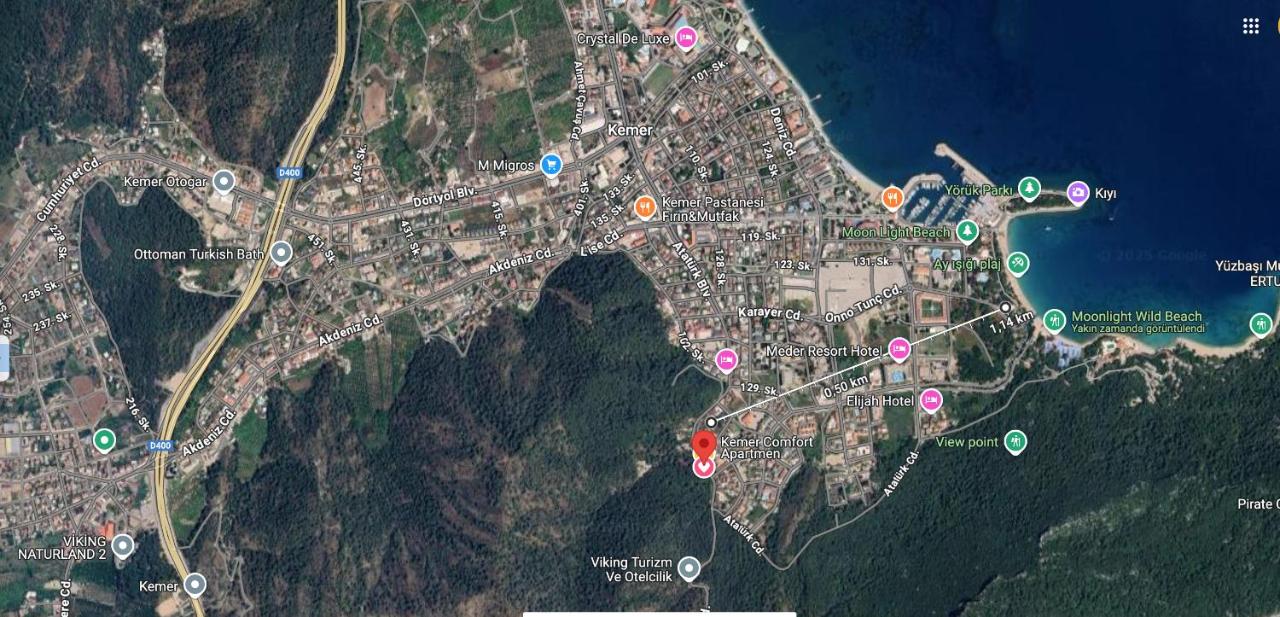Open the Elijah Hotel pin
1280x617 pixels.
click(930, 400)
